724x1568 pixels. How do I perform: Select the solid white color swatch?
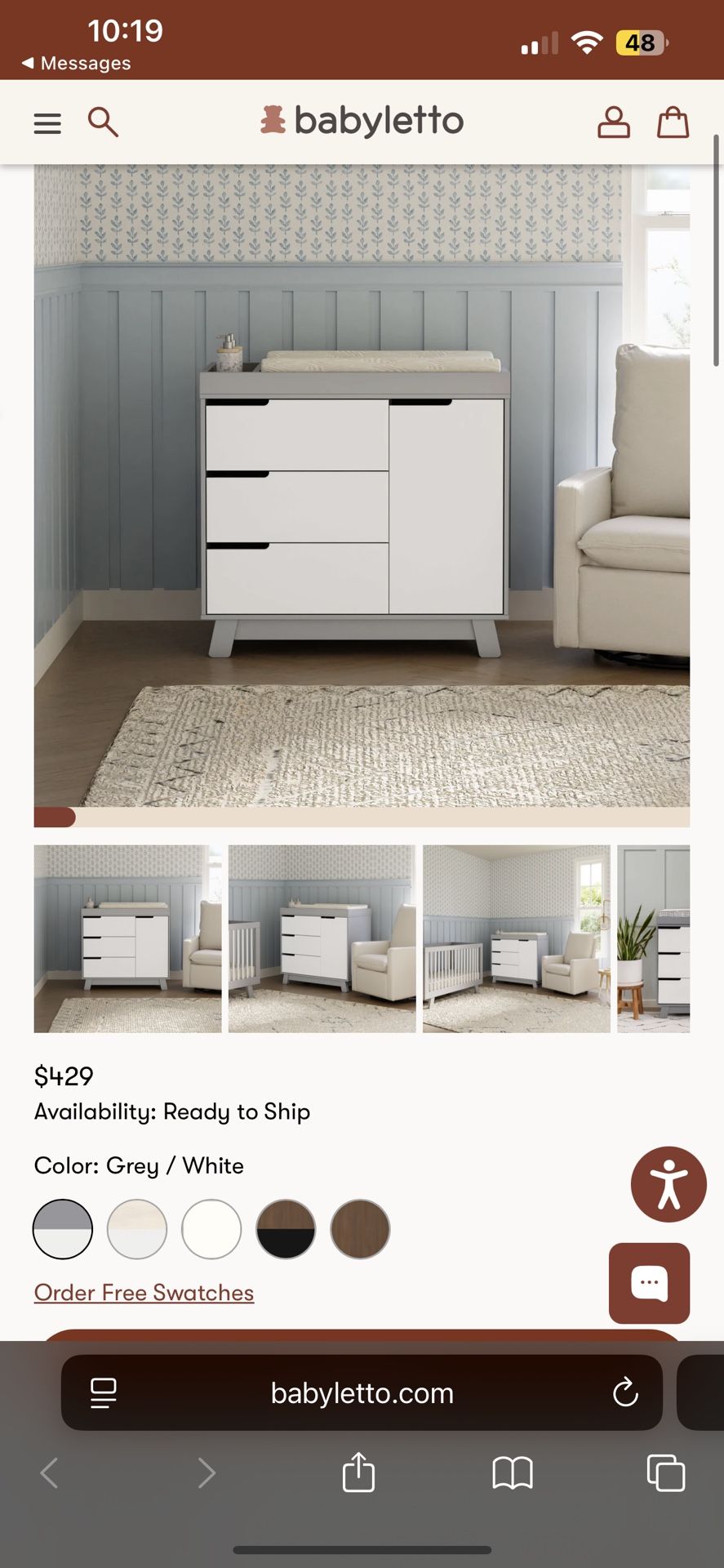click(x=211, y=1229)
